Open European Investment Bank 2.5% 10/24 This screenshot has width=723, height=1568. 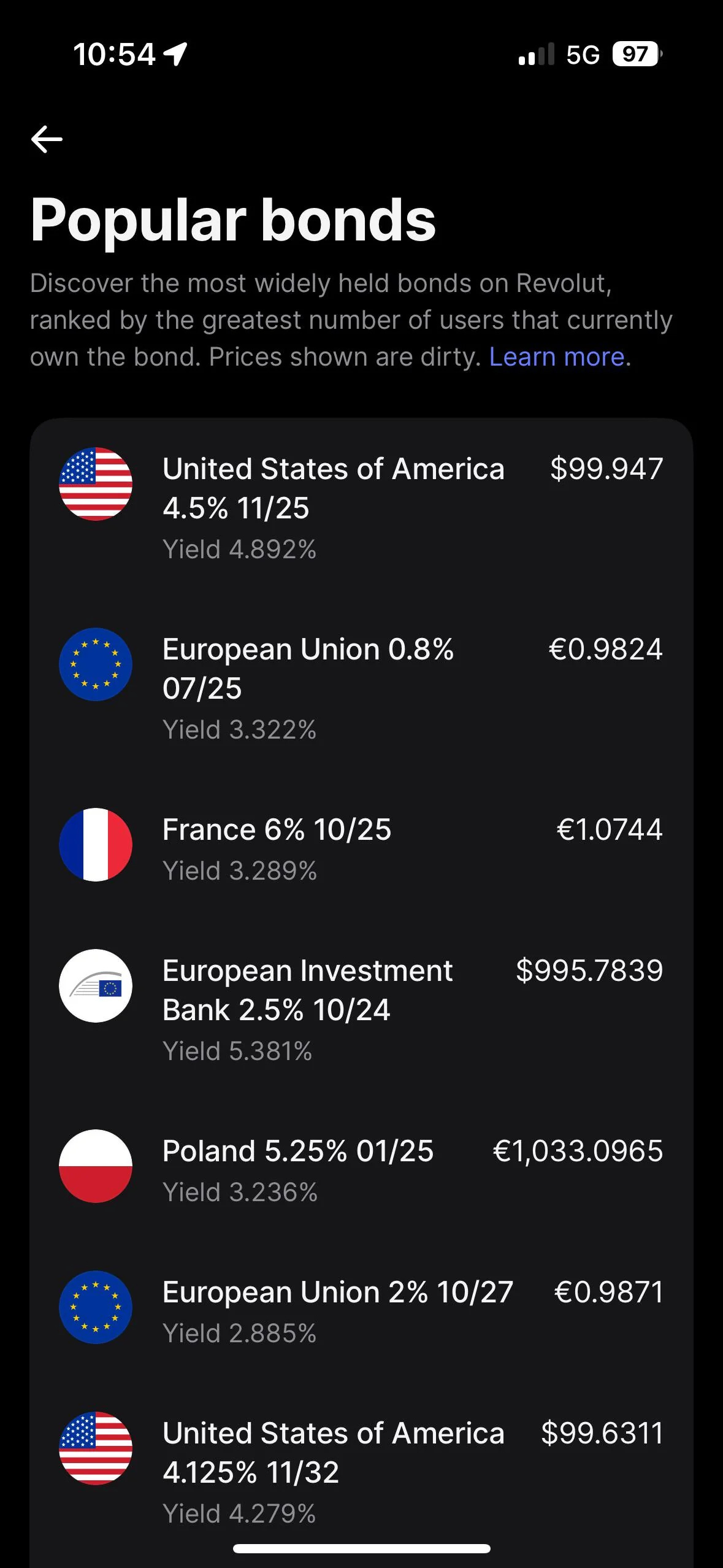(361, 1010)
